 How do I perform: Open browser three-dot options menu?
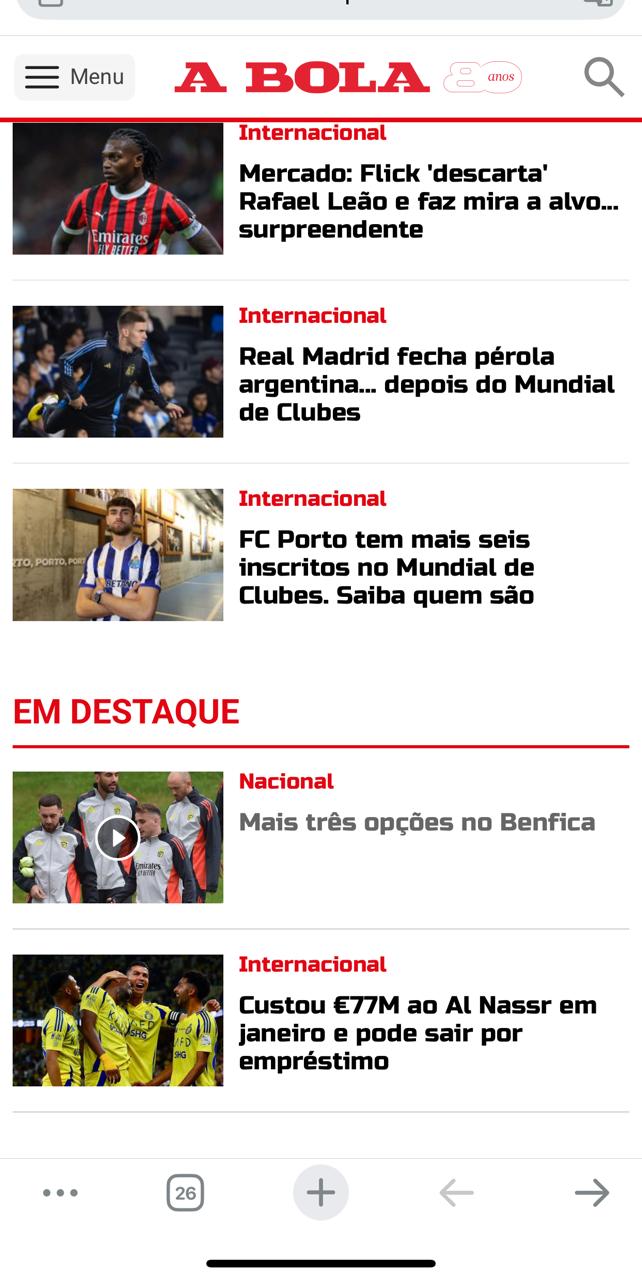(x=60, y=1192)
